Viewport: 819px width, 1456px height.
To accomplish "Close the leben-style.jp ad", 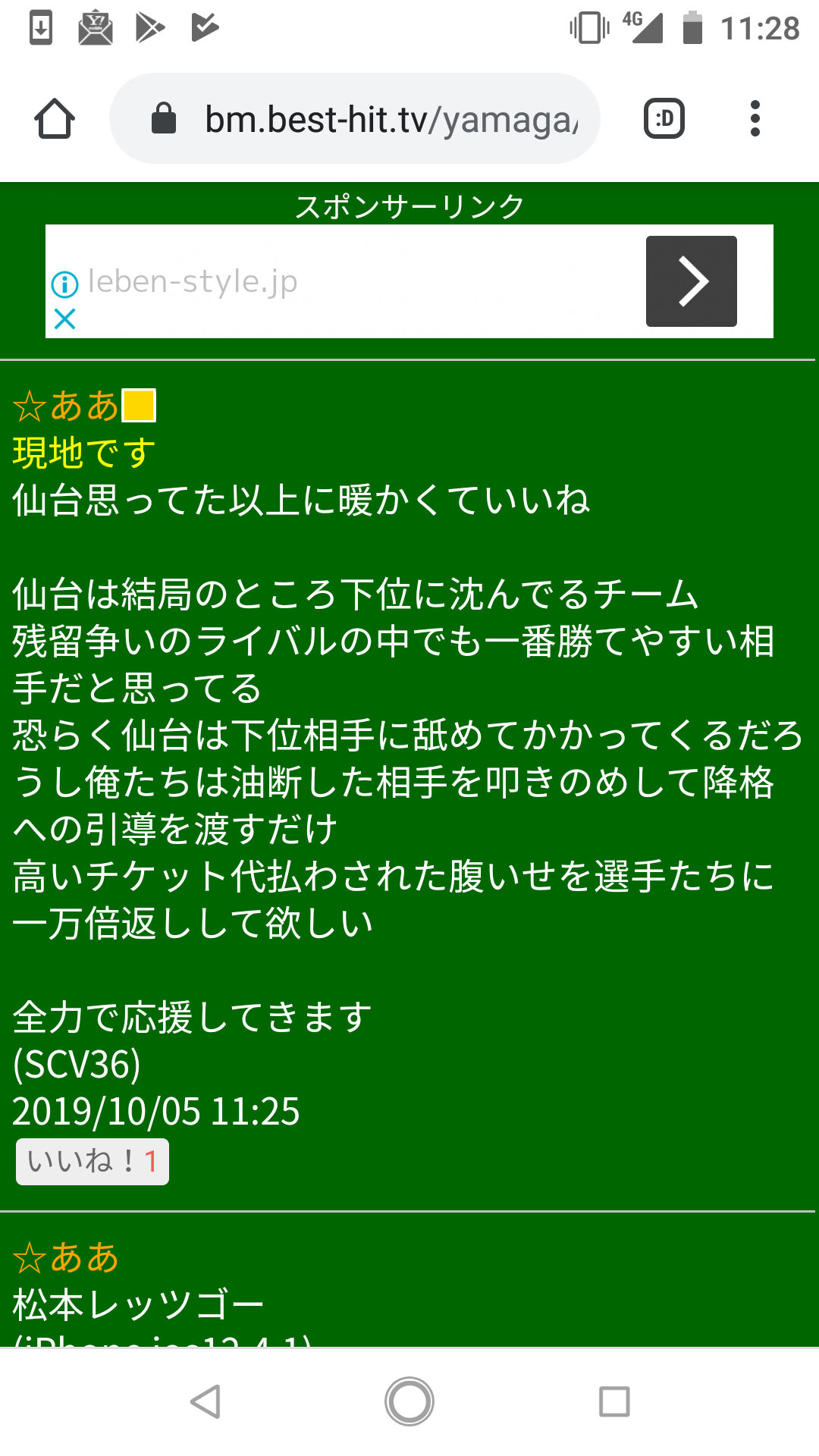I will (65, 319).
